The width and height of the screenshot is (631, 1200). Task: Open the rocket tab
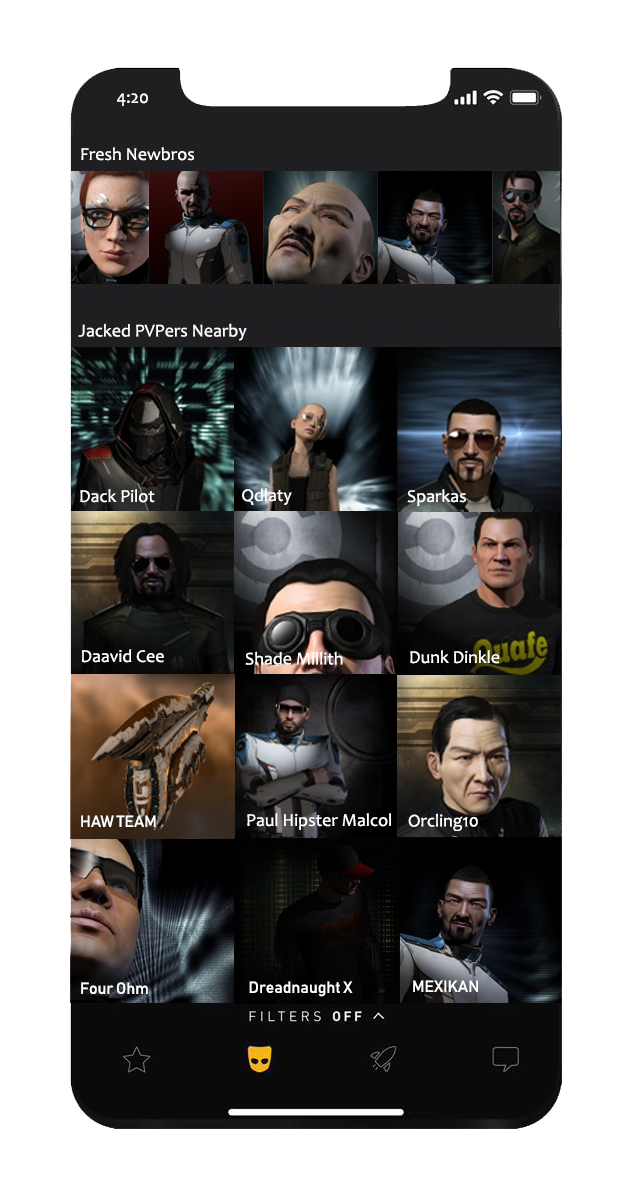pos(383,1060)
